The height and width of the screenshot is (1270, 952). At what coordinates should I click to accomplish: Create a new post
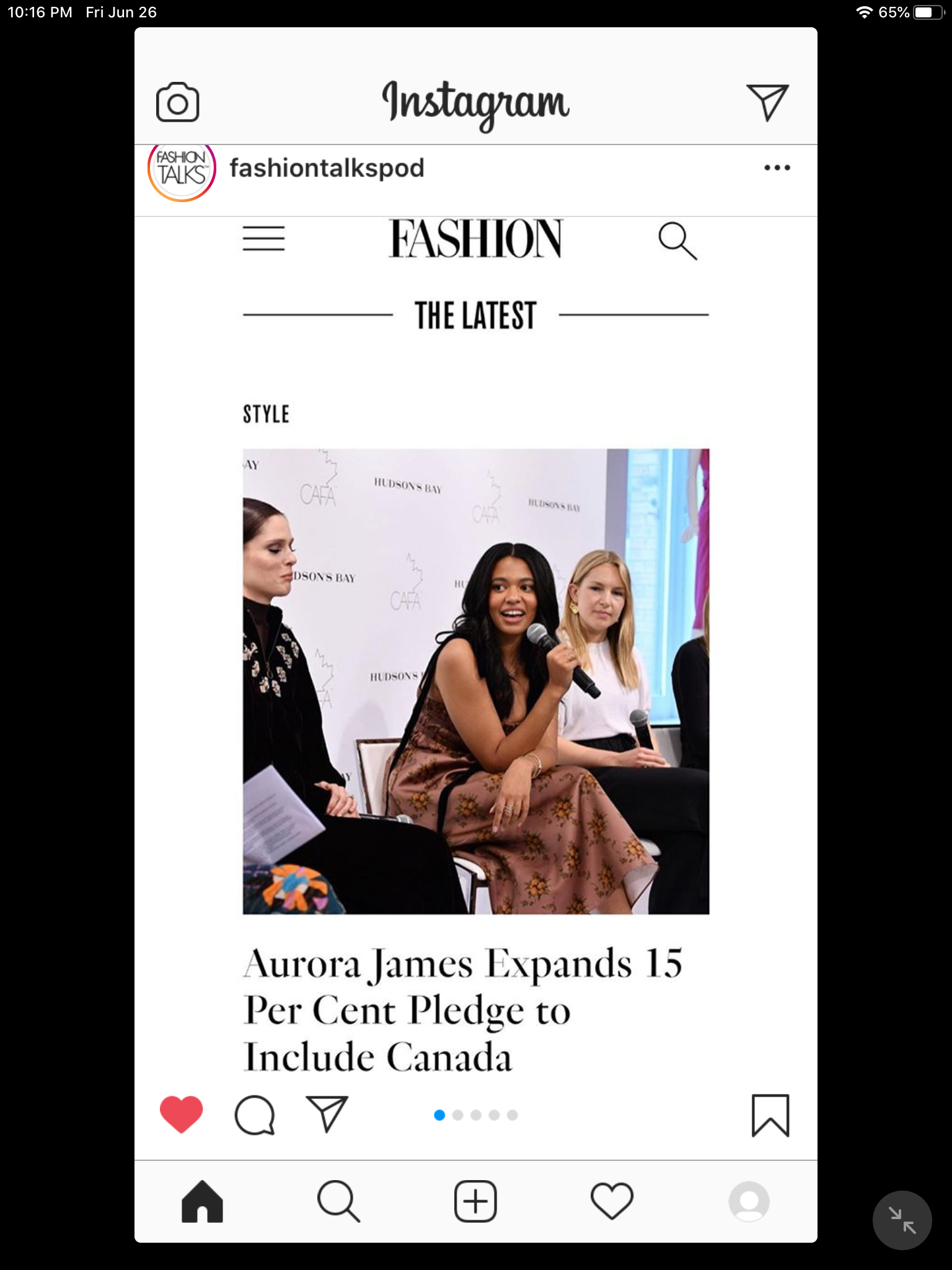(x=475, y=1202)
